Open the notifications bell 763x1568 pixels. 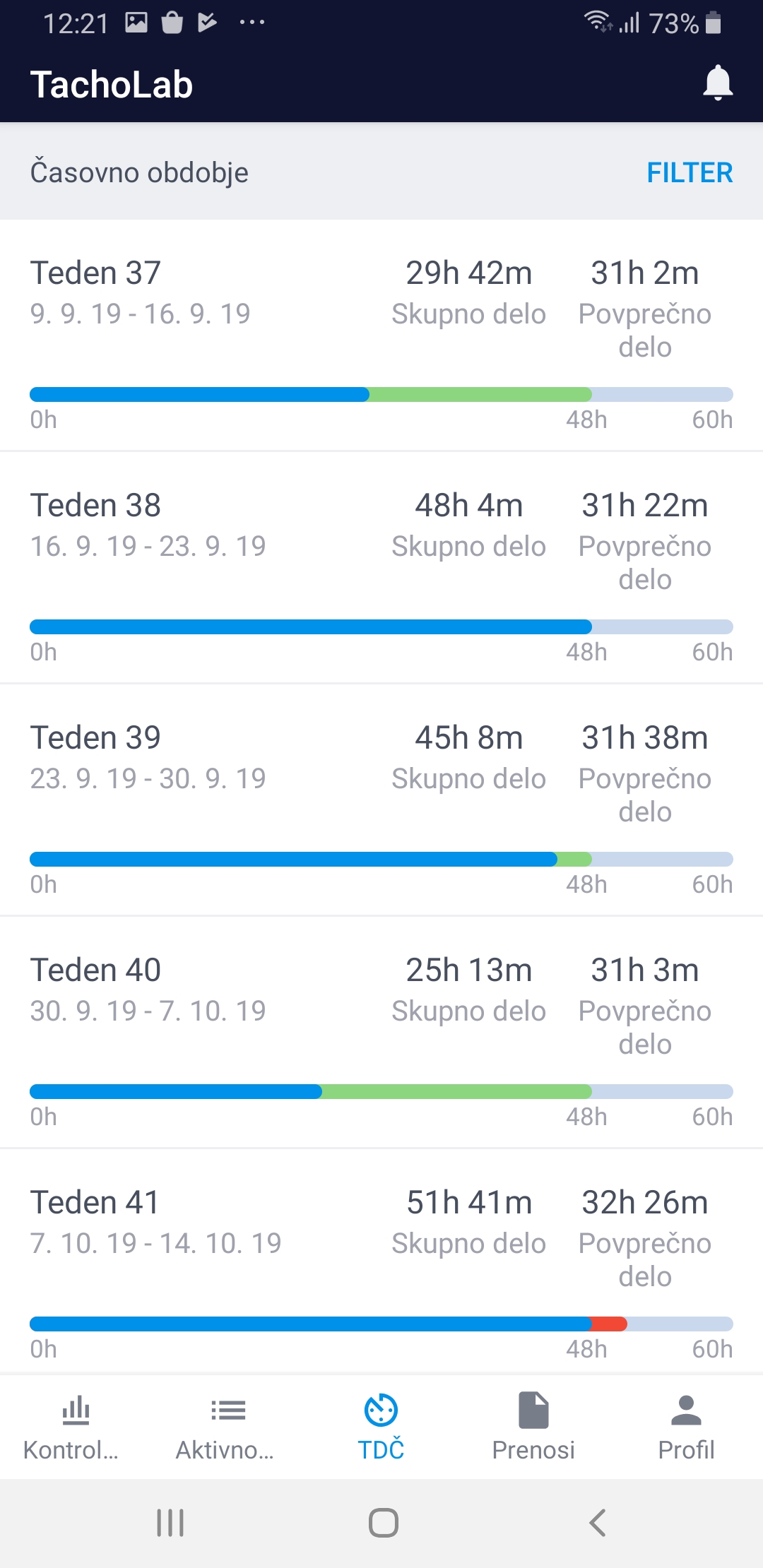[718, 83]
